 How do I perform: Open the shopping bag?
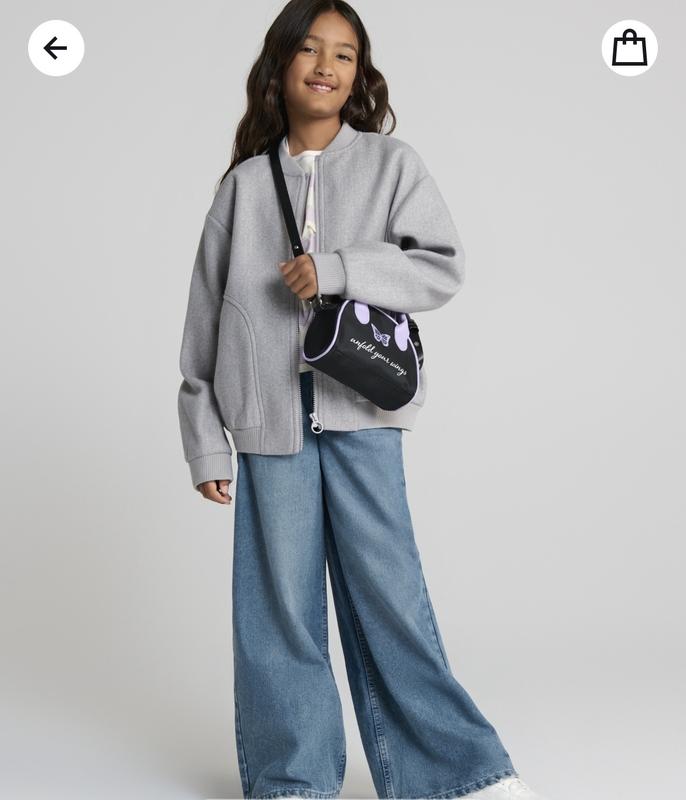tap(629, 48)
